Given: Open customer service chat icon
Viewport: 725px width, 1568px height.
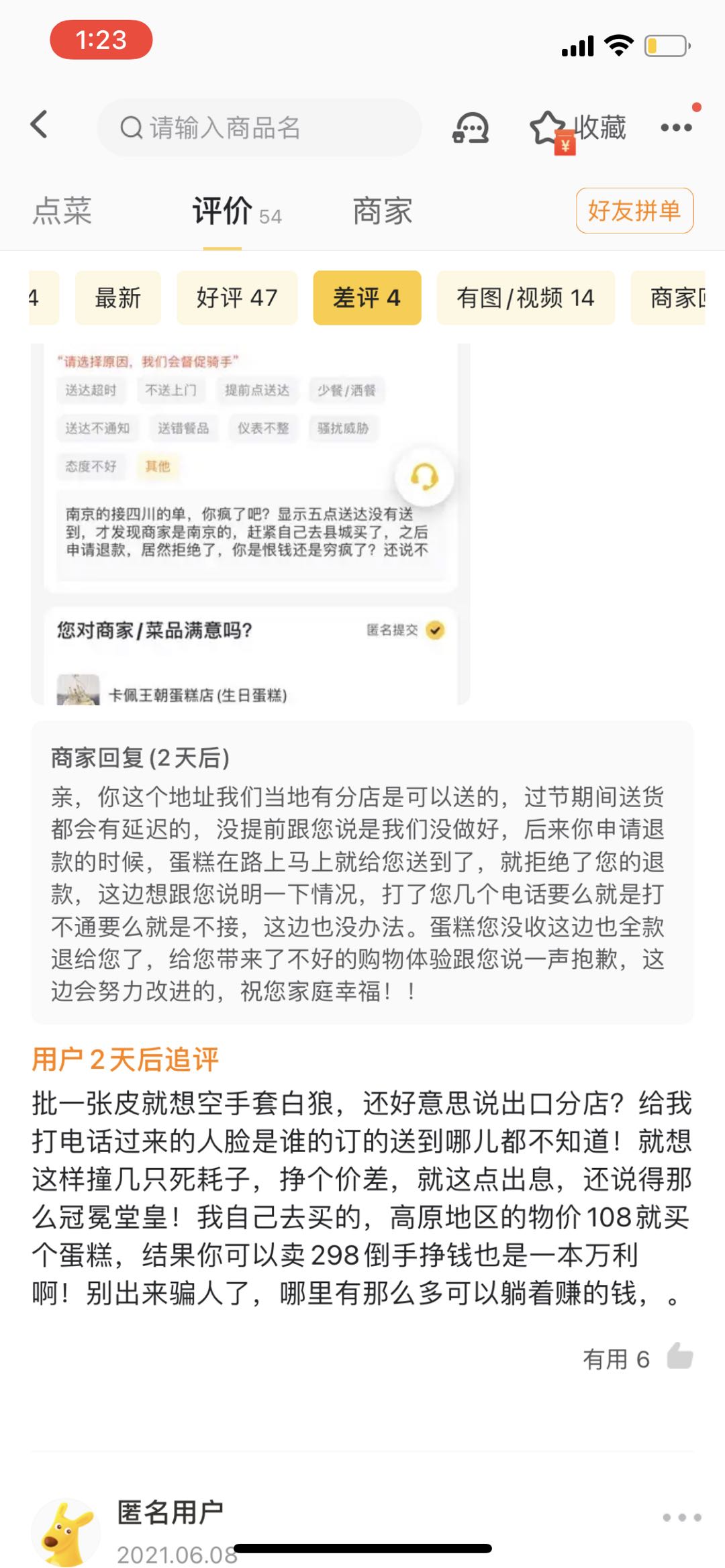Looking at the screenshot, I should tap(470, 127).
